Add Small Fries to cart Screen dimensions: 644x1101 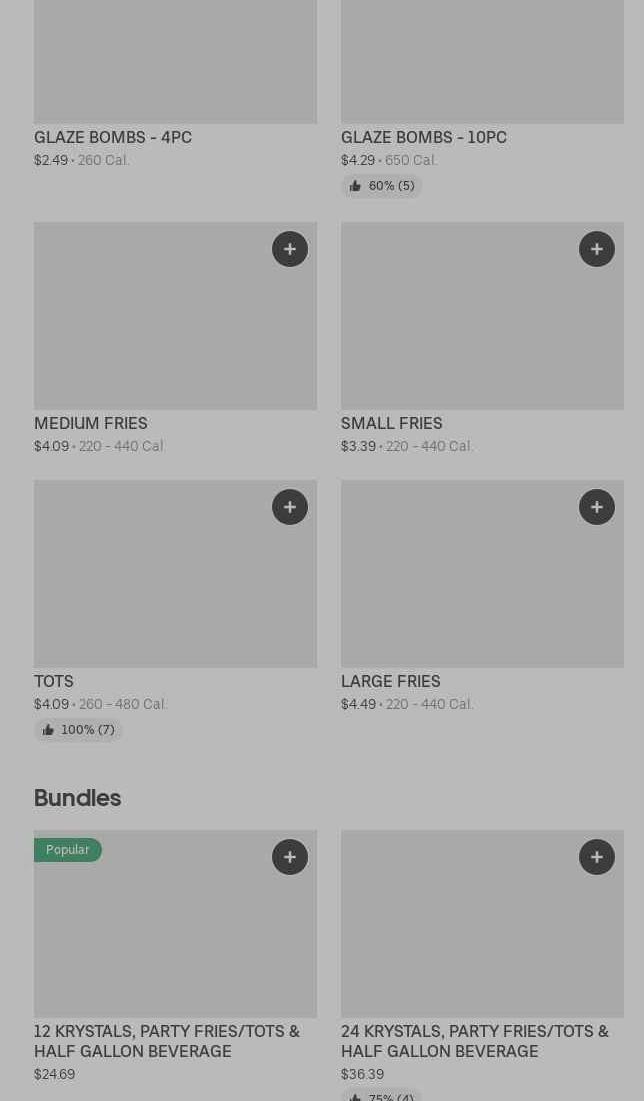[597, 249]
